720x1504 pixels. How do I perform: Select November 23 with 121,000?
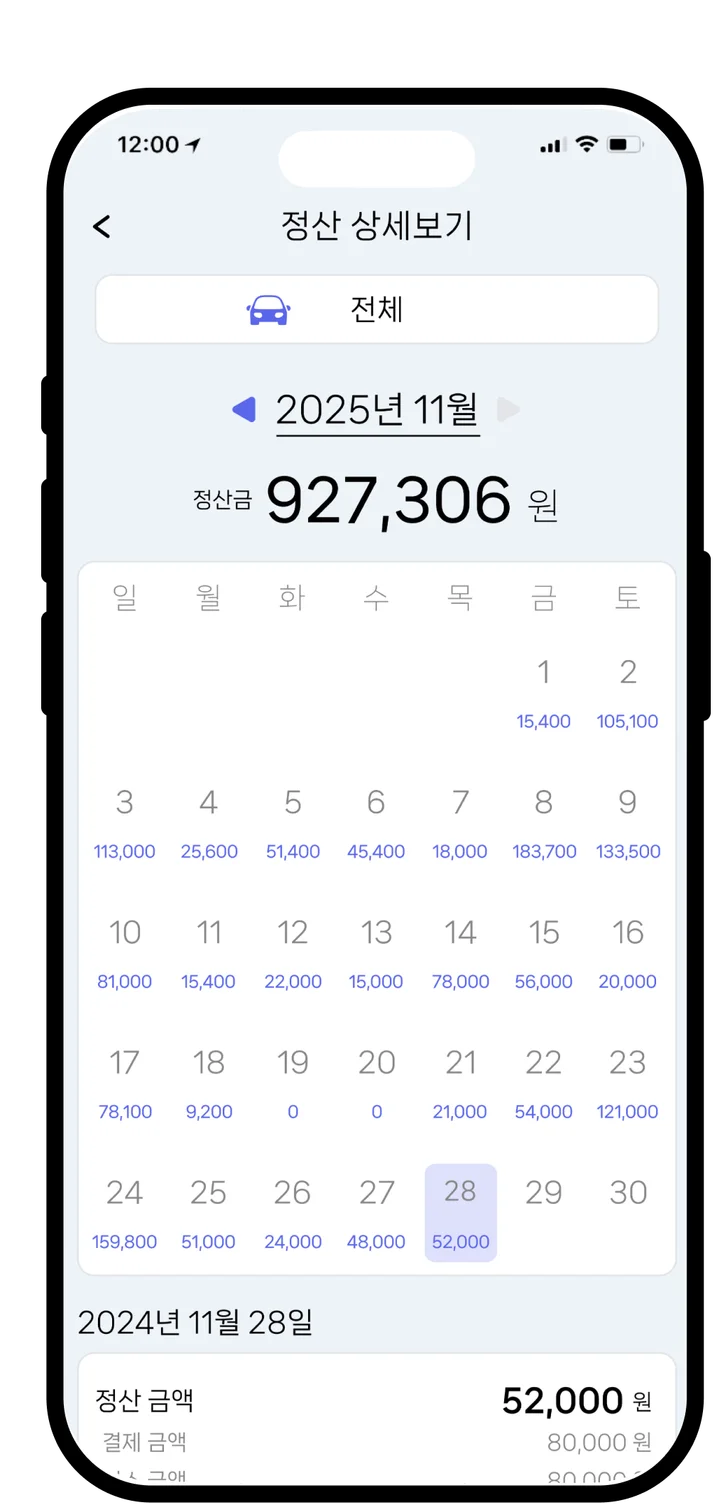(x=628, y=1083)
